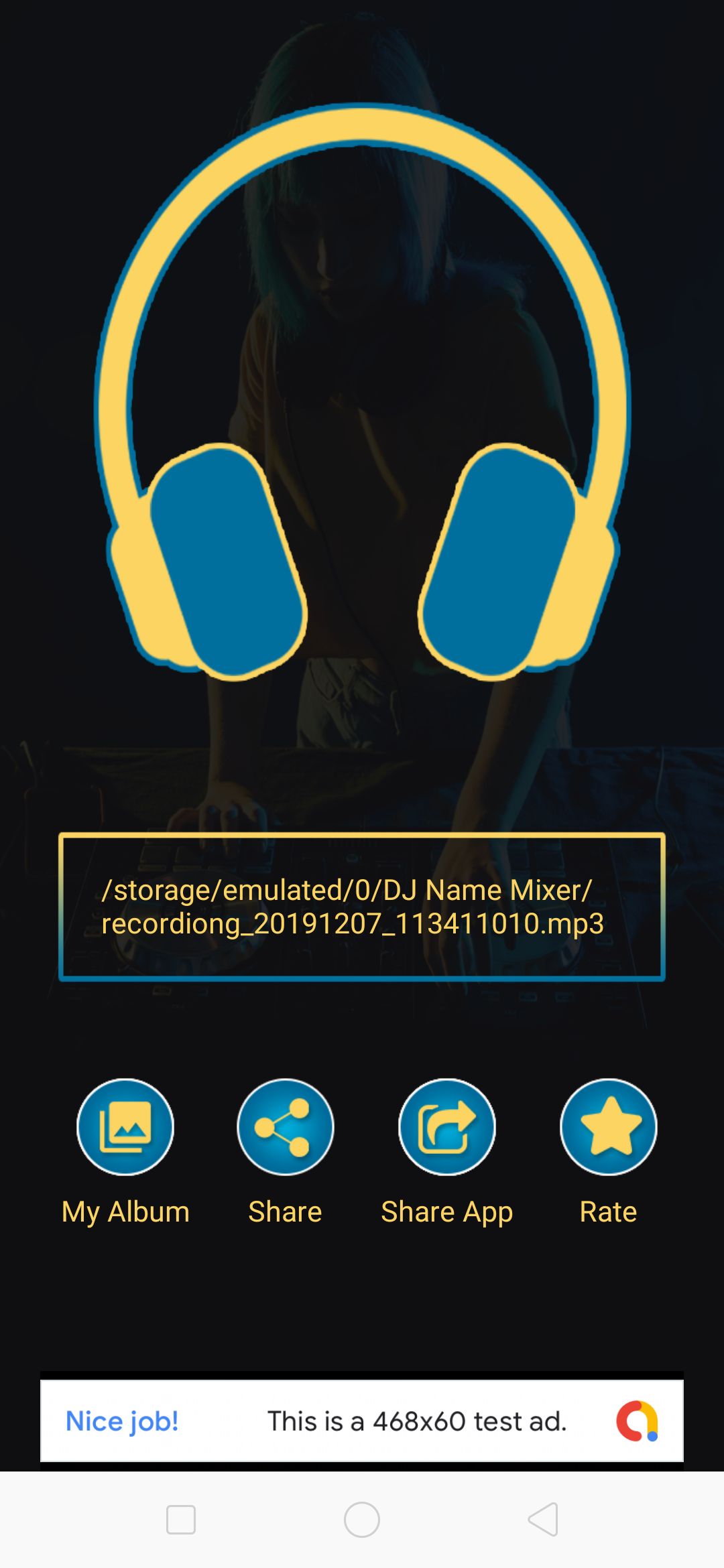Tap the Share App button
This screenshot has width=724, height=1568.
tap(446, 1126)
